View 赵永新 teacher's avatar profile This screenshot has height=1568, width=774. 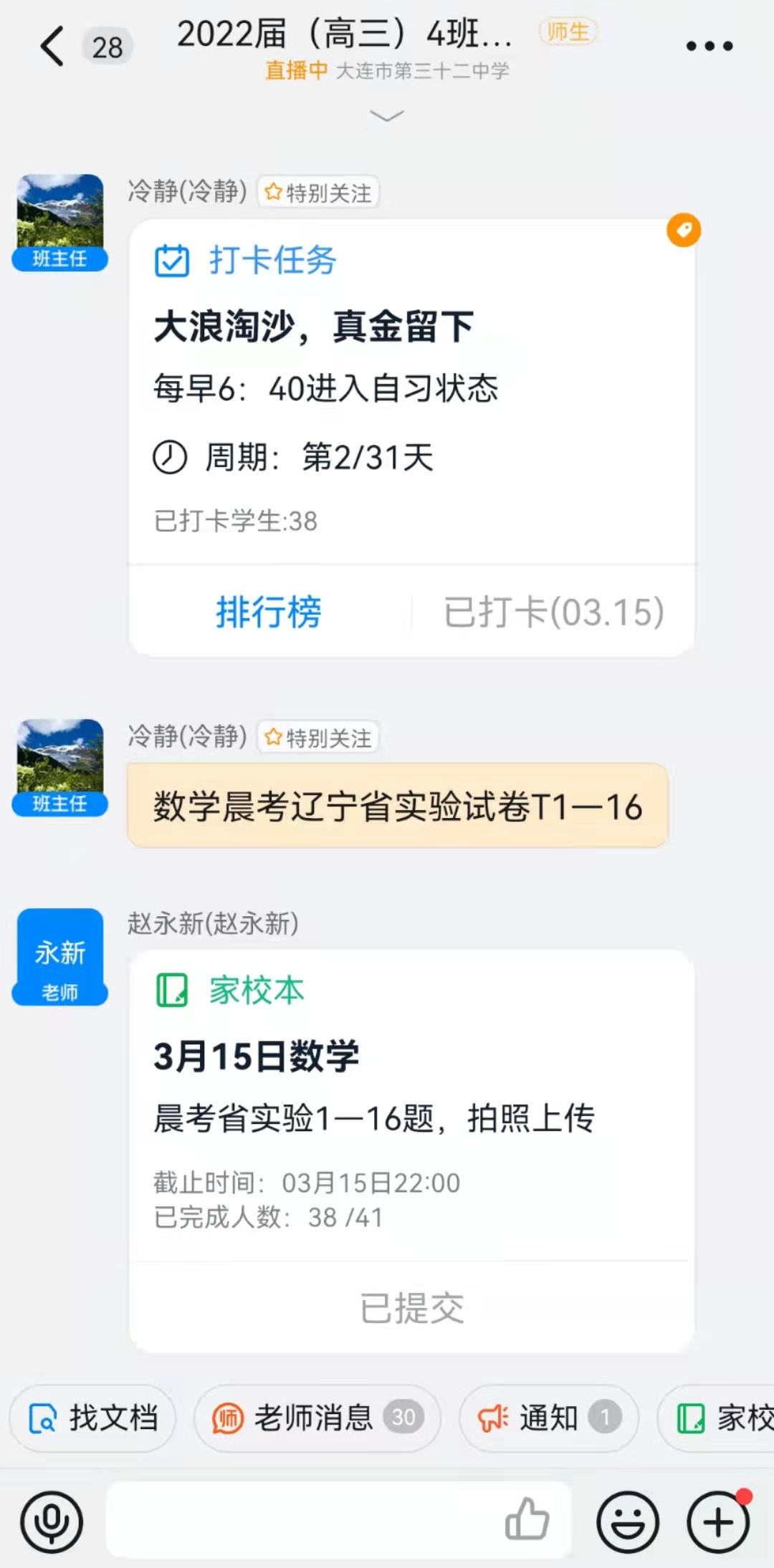coord(60,956)
